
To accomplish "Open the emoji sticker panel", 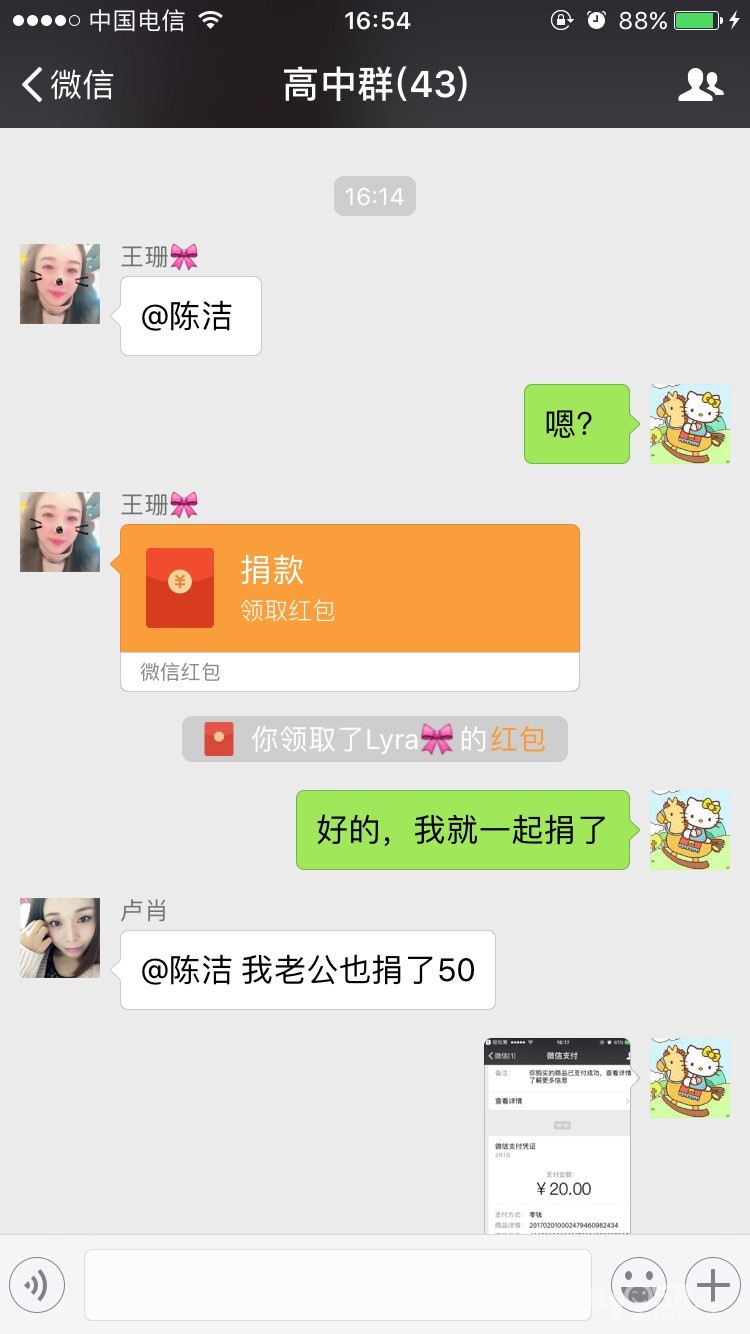I will [x=639, y=1285].
